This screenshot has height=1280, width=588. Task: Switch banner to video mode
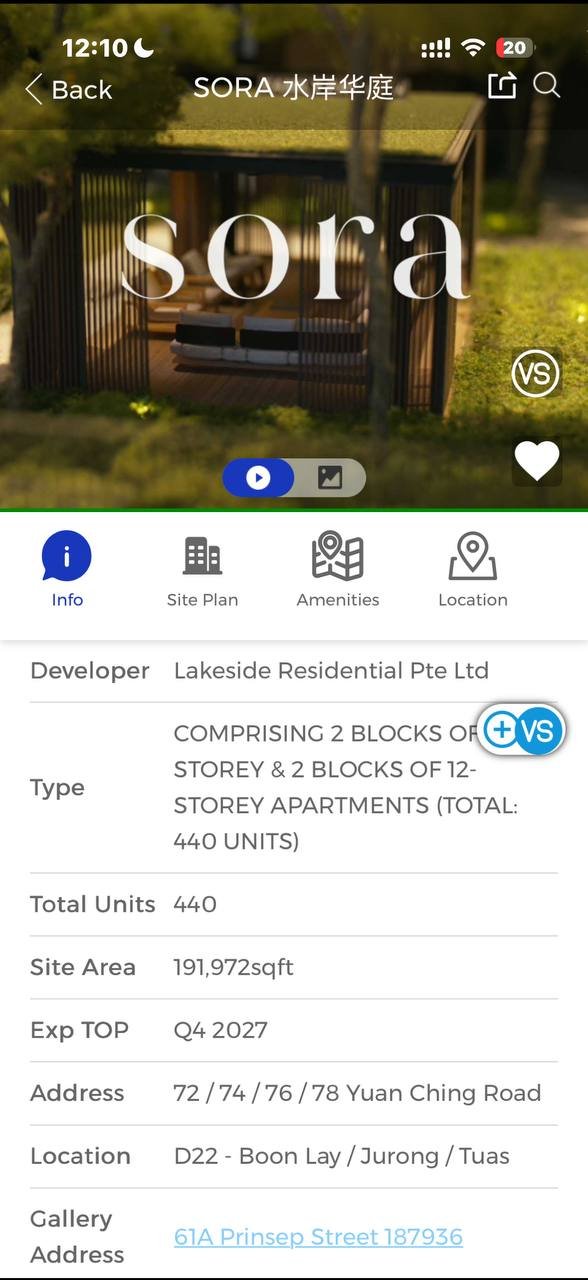tap(259, 478)
